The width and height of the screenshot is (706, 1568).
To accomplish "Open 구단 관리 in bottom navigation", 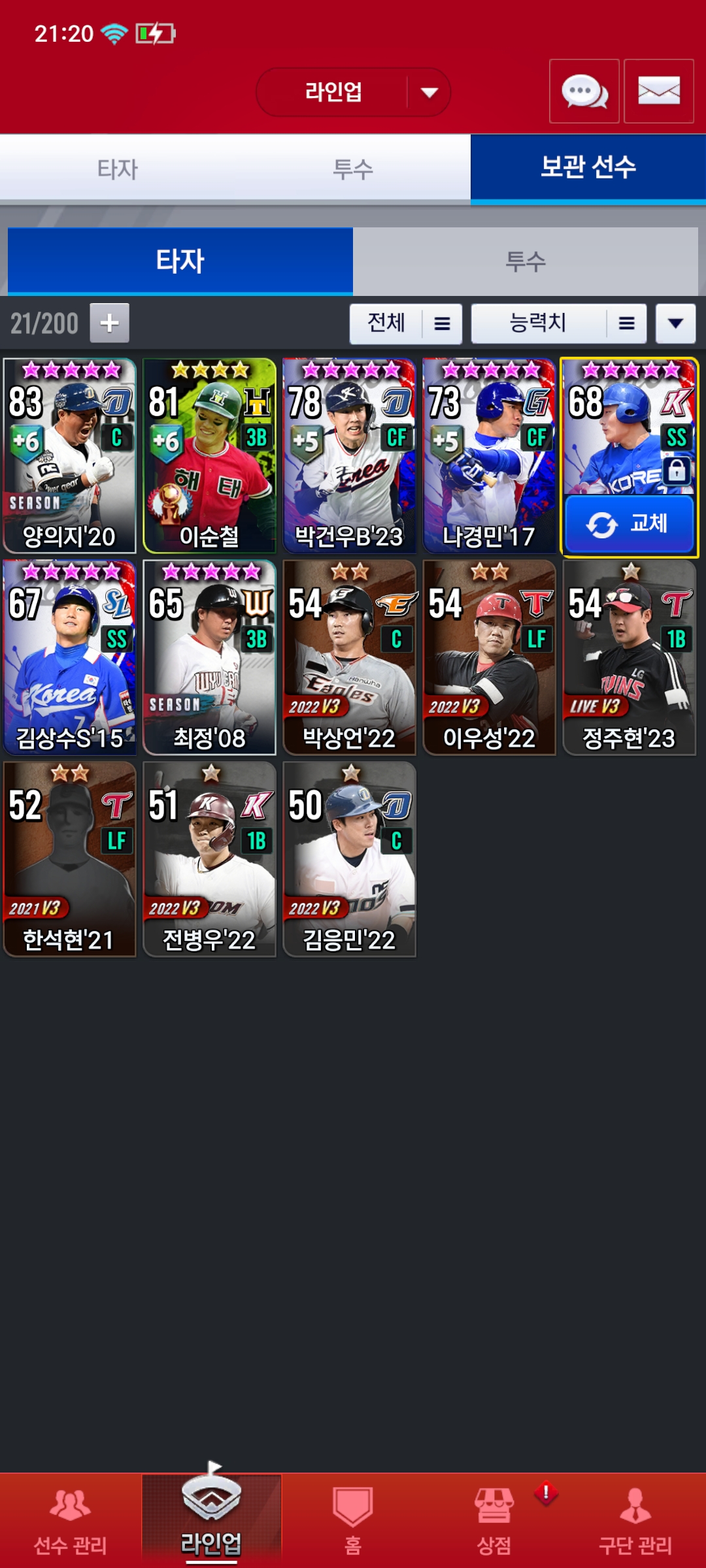I will pos(635,1521).
